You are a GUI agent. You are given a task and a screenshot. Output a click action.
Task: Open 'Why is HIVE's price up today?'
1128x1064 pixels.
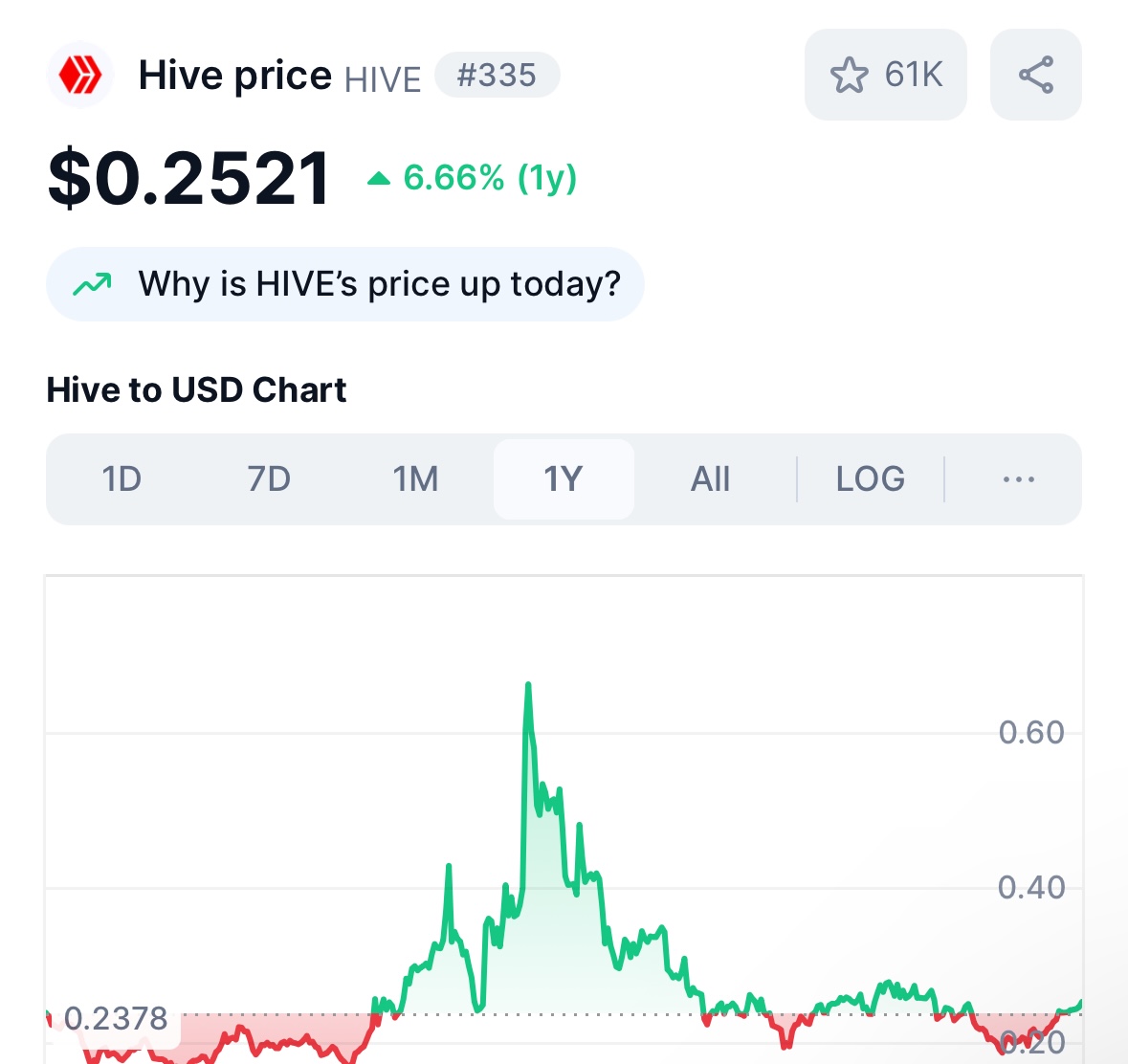click(345, 284)
